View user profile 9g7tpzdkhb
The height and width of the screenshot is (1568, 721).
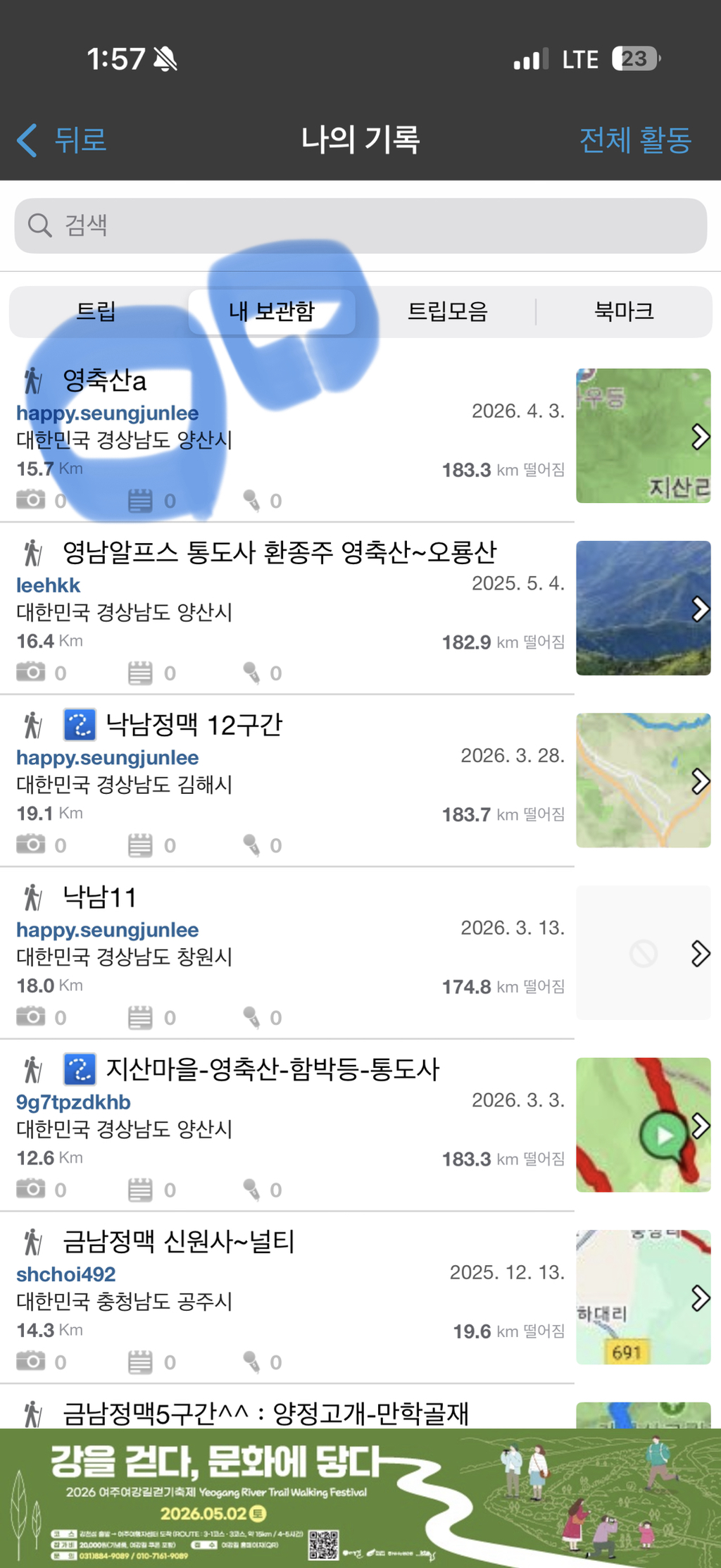pyautogui.click(x=73, y=1102)
